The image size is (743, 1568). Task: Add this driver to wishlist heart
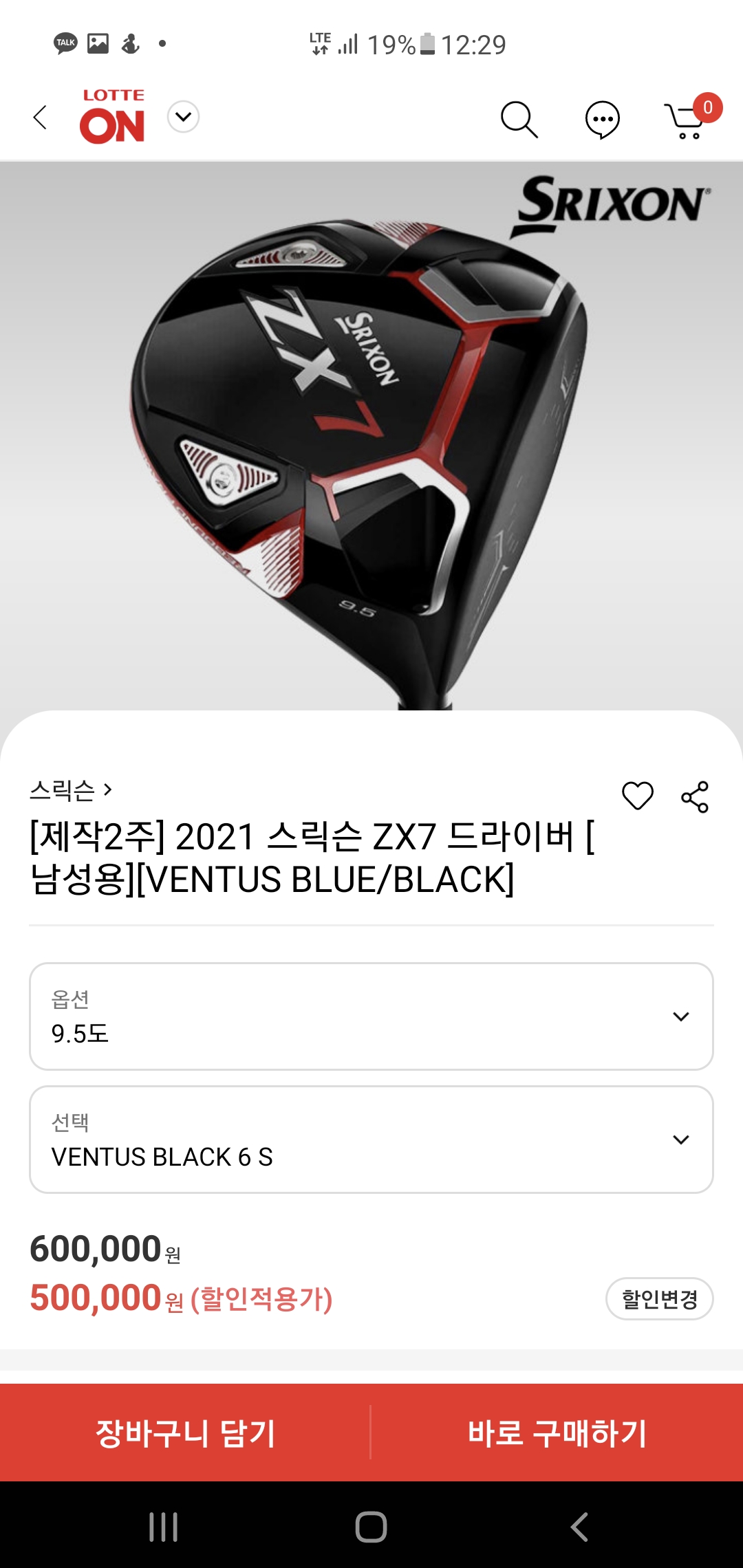pos(637,796)
